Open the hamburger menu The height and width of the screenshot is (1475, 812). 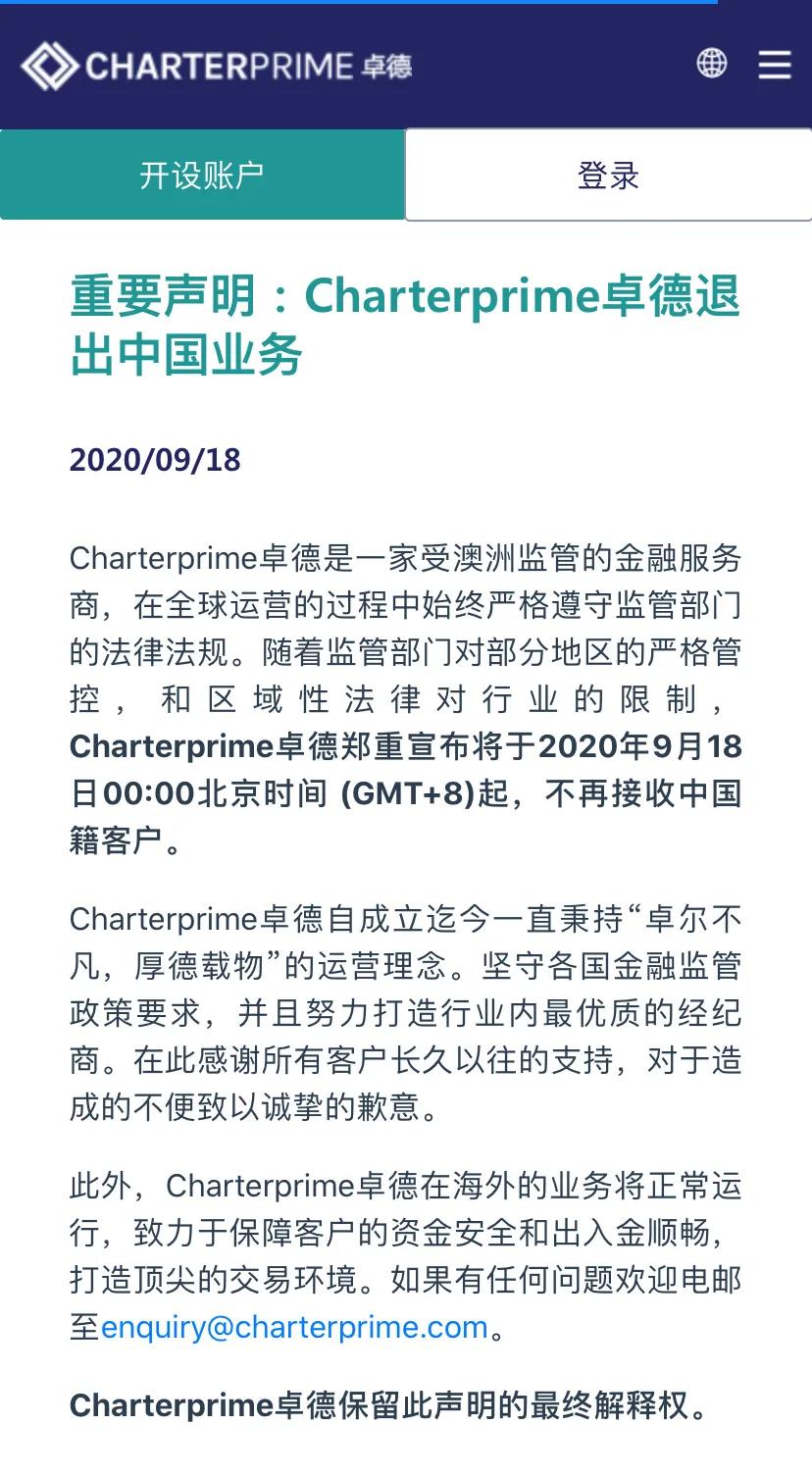pyautogui.click(x=775, y=65)
